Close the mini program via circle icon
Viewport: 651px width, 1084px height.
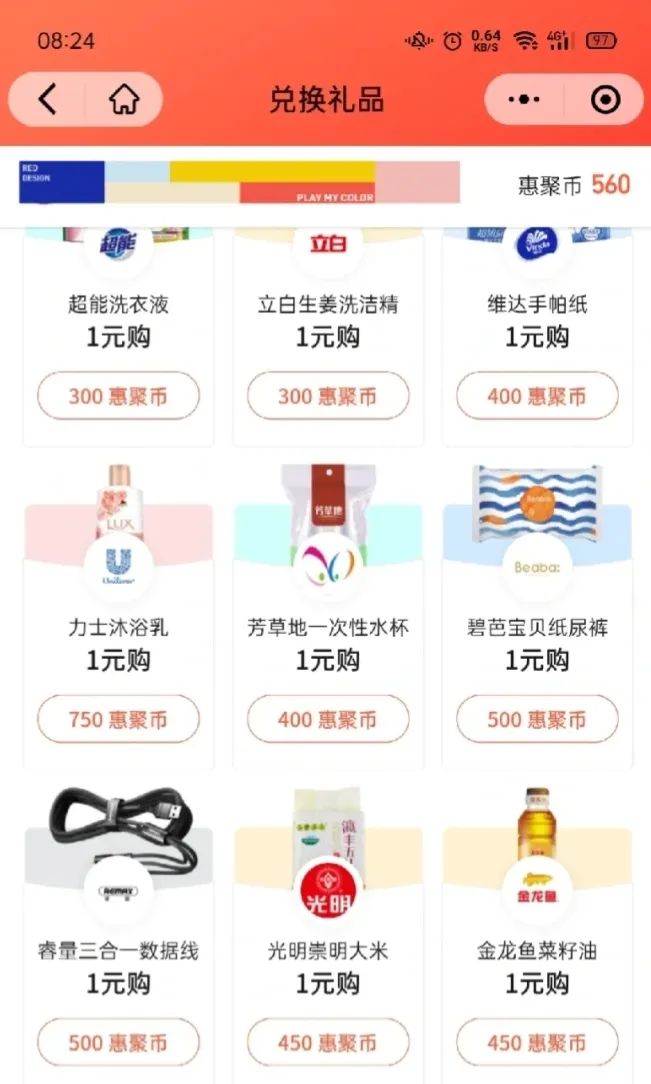(x=605, y=99)
